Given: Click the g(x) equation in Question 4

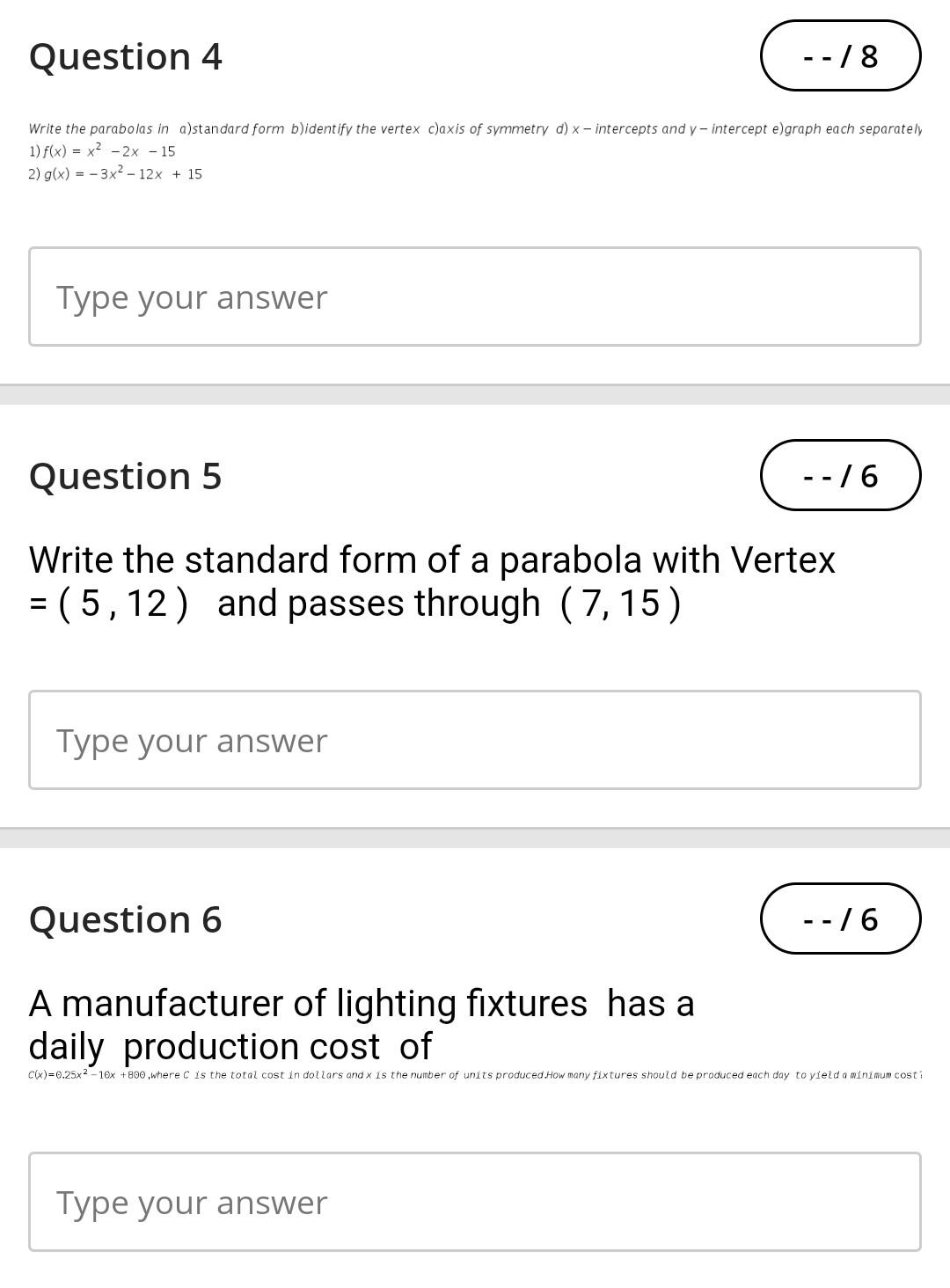Looking at the screenshot, I should coord(114,173).
